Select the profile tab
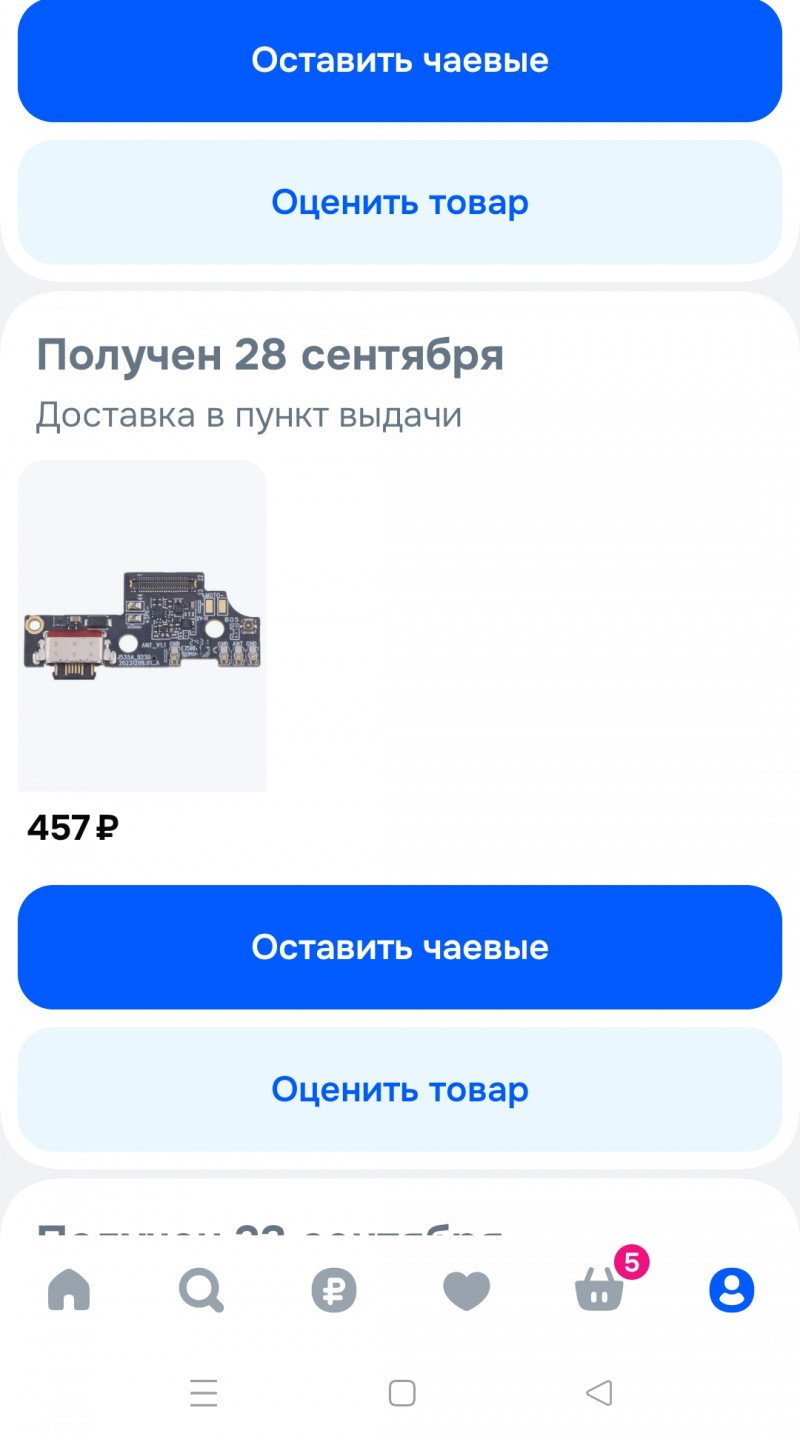The width and height of the screenshot is (800, 1442). click(732, 1290)
